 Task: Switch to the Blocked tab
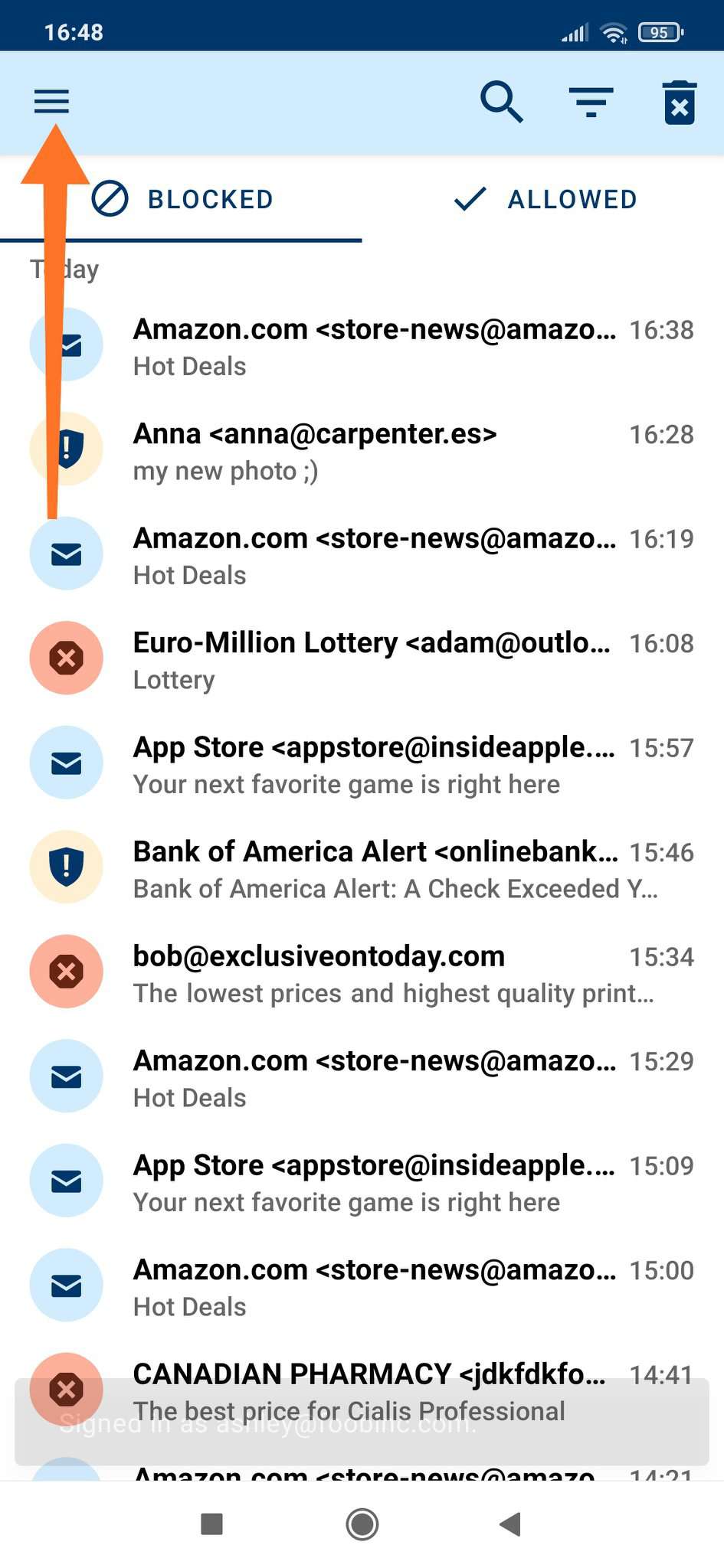182,200
